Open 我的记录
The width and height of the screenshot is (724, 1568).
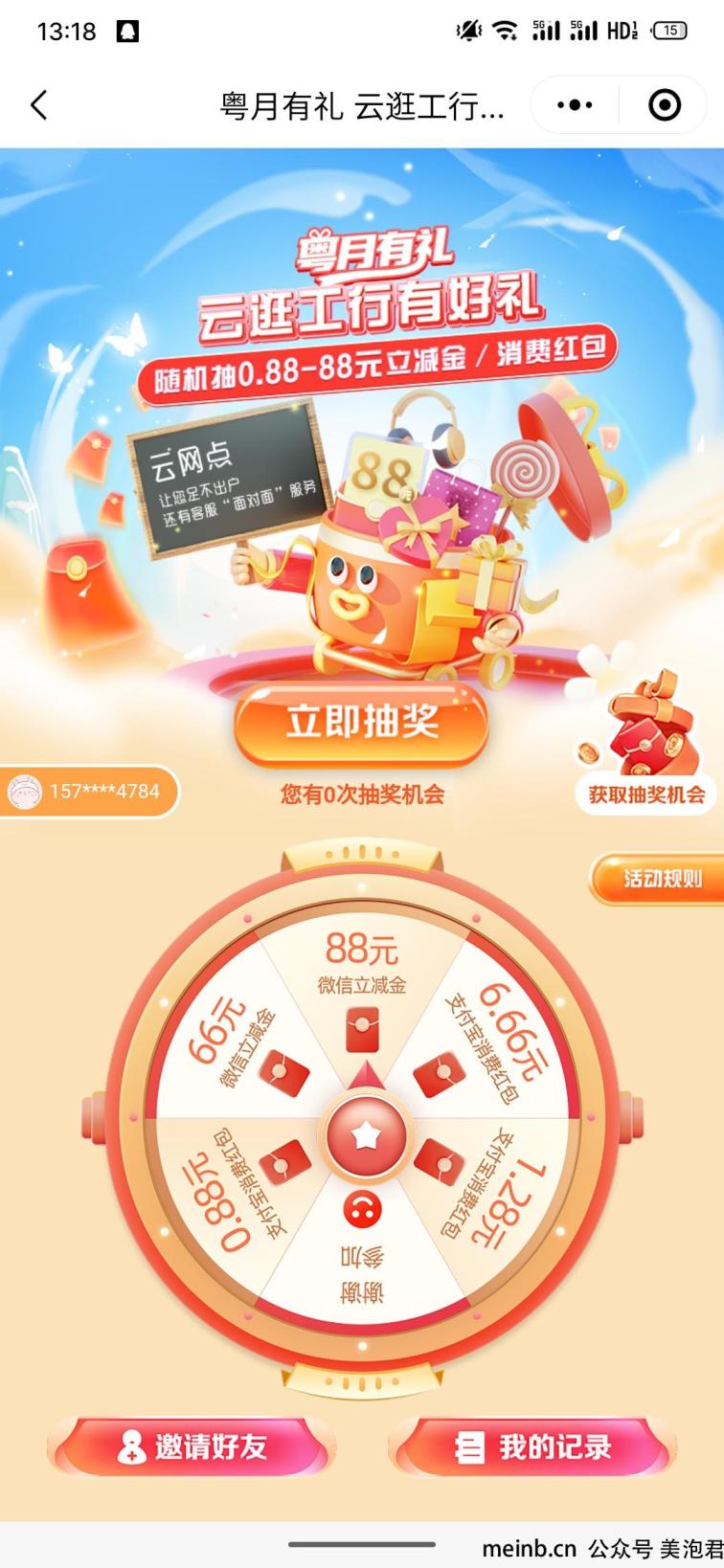coord(532,1446)
